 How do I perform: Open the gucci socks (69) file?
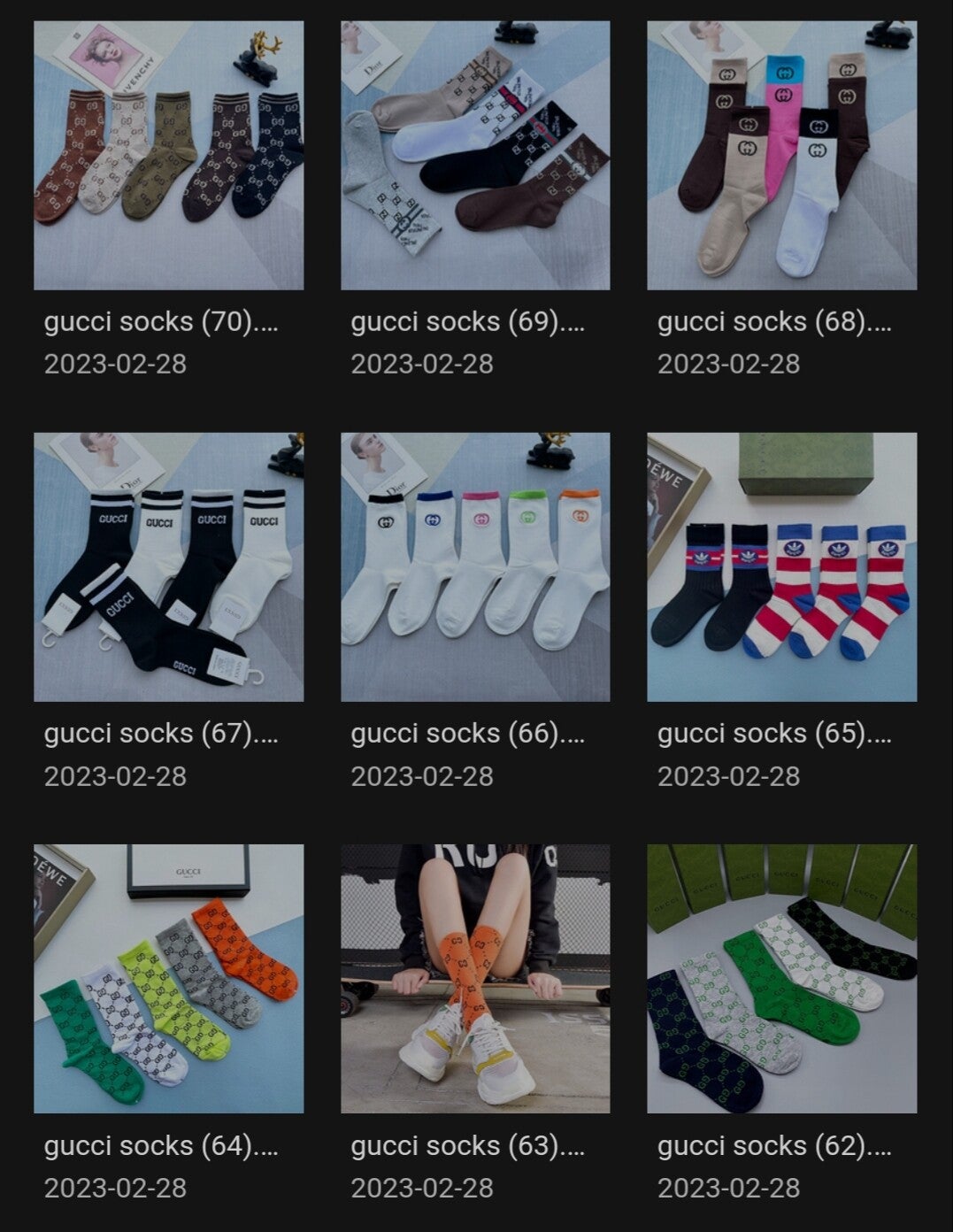475,156
